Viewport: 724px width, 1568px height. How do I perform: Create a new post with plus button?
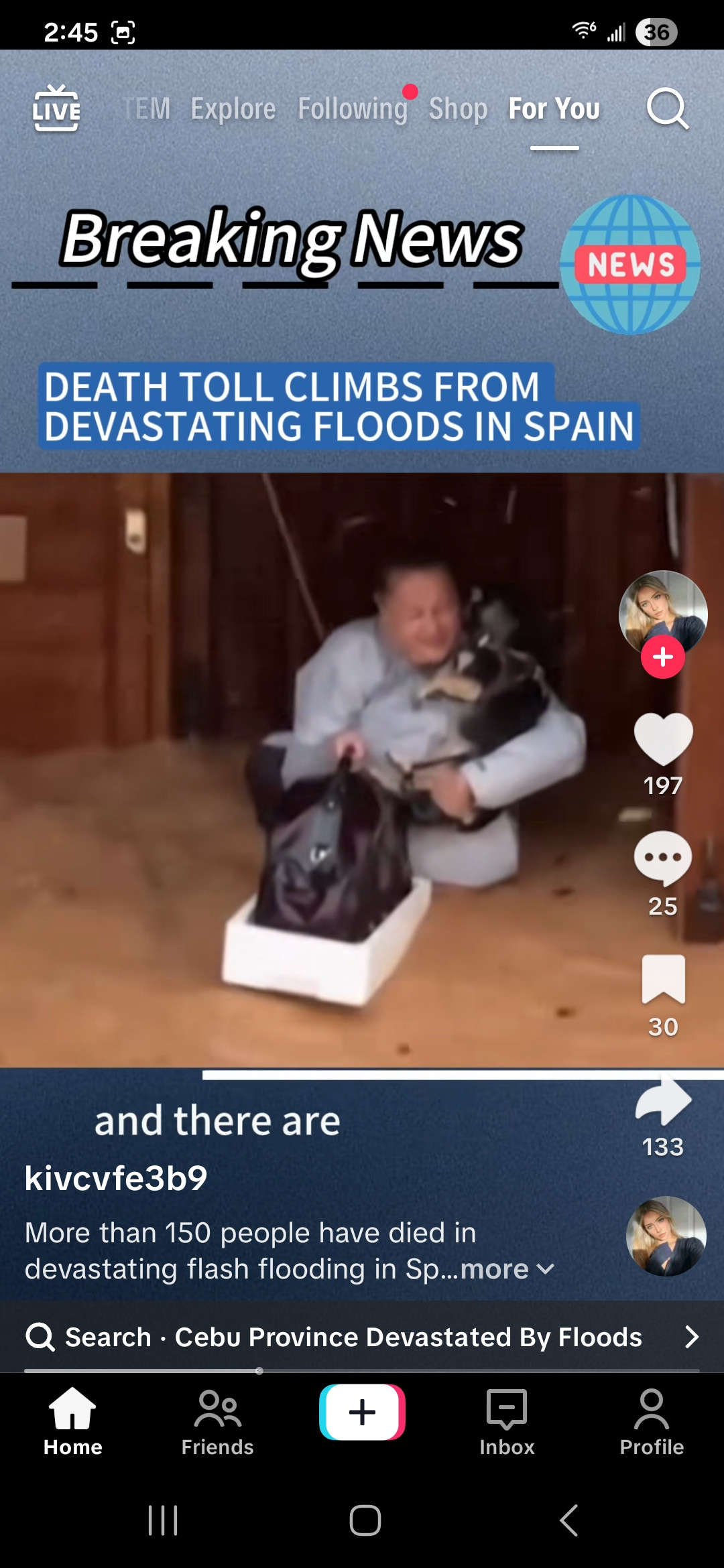(x=362, y=1412)
